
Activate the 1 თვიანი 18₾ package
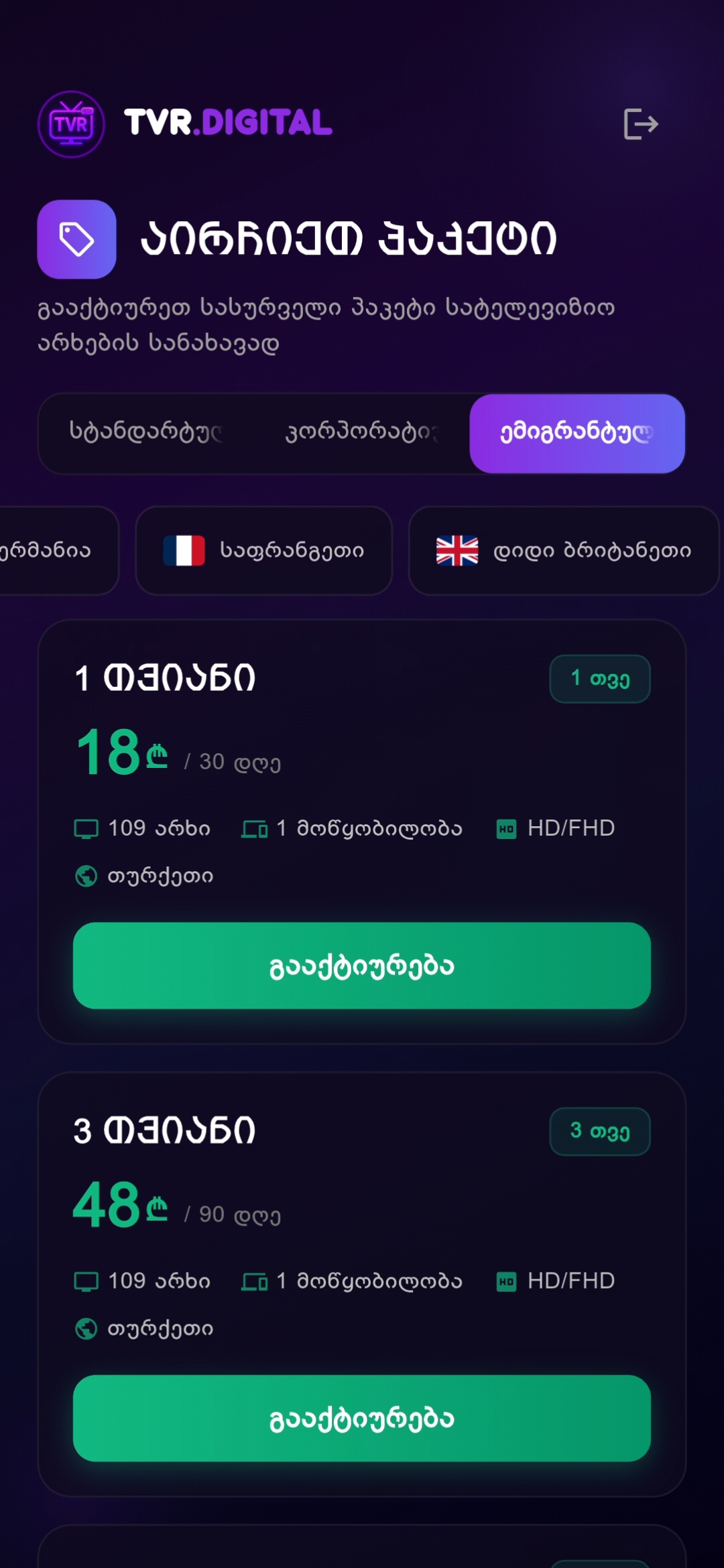[362, 966]
